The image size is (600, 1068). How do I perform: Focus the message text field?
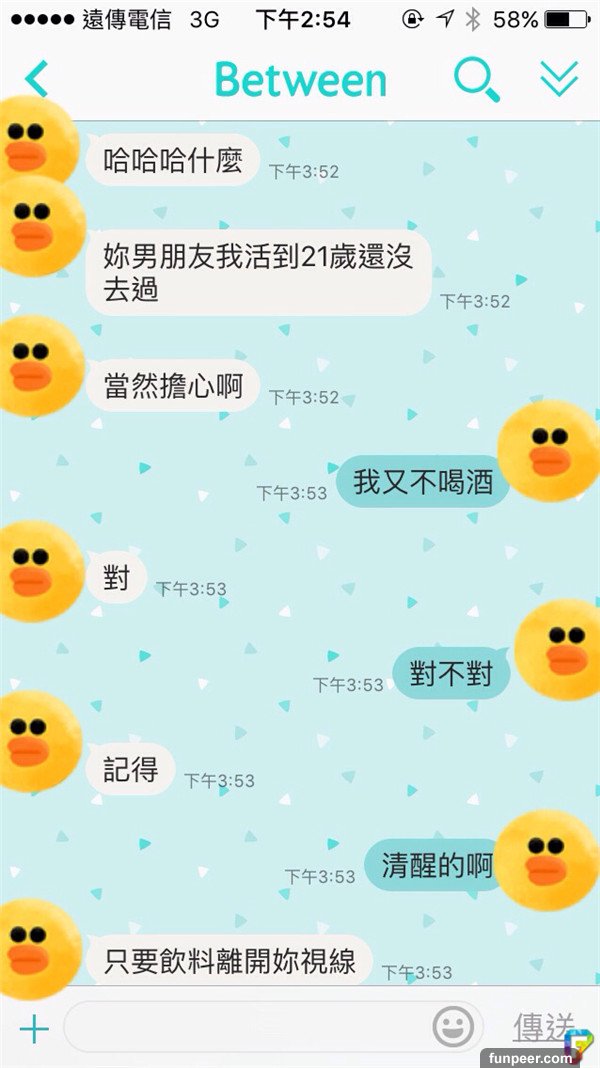click(x=245, y=1028)
